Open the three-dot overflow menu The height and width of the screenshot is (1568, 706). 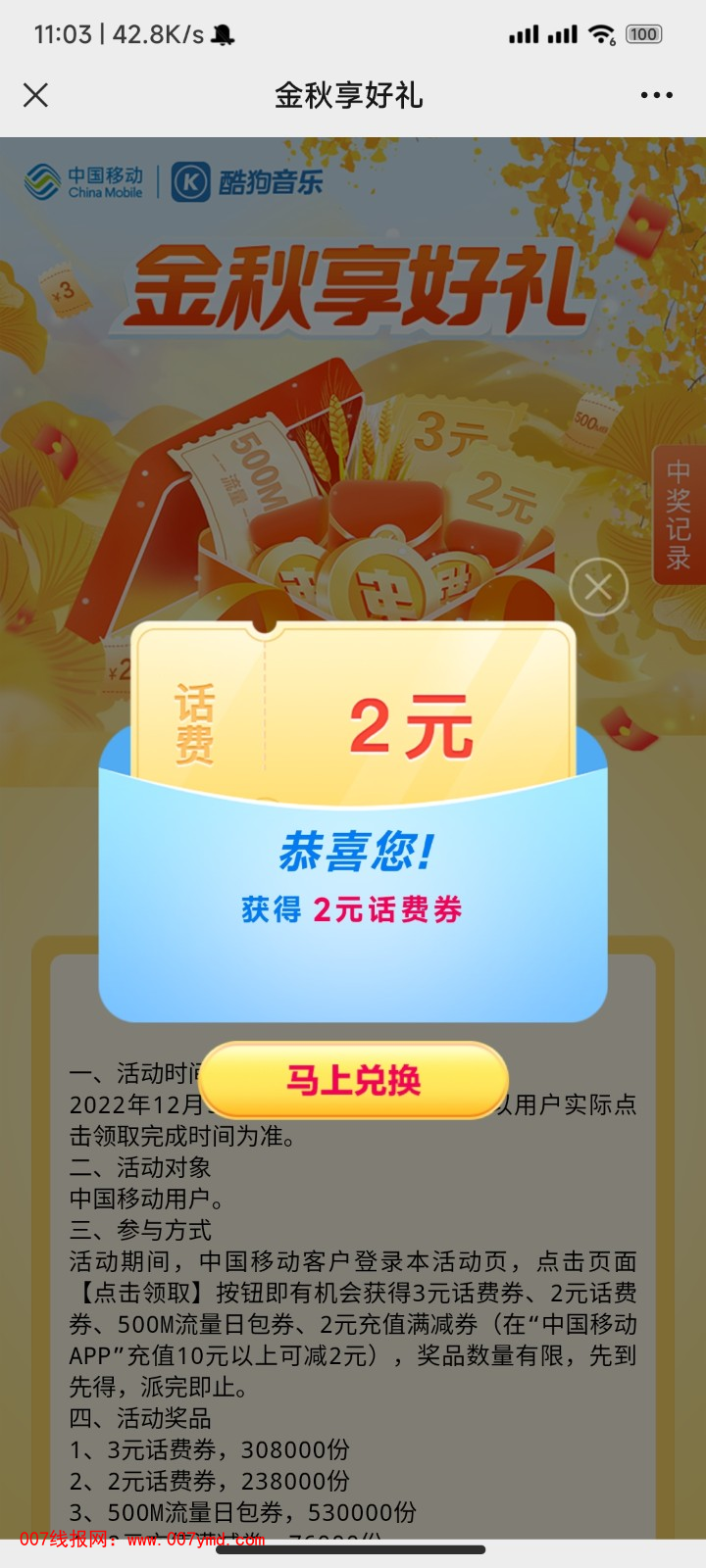pos(656,95)
